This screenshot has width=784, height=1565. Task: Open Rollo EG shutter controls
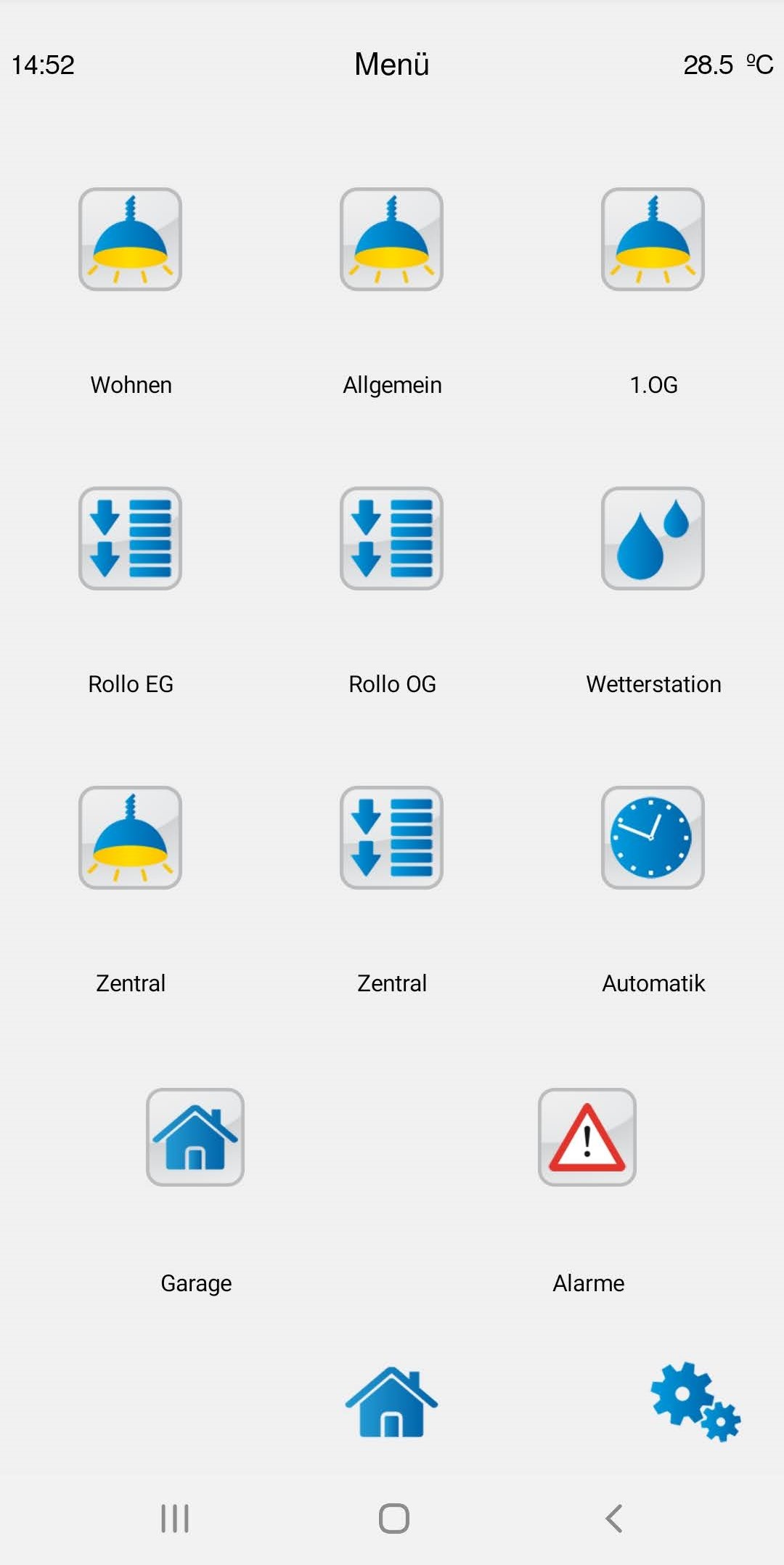tap(130, 538)
